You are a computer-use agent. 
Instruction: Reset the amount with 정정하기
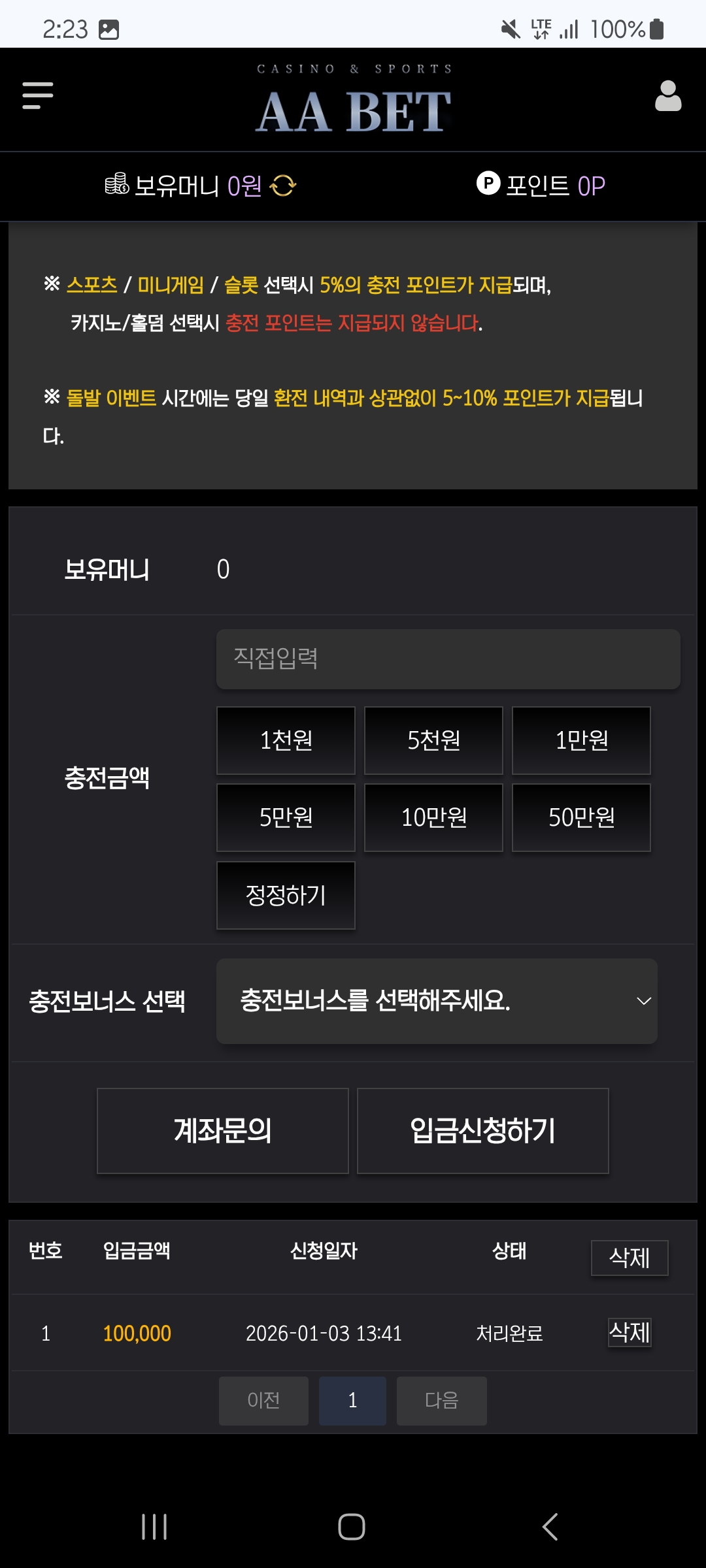tap(286, 895)
